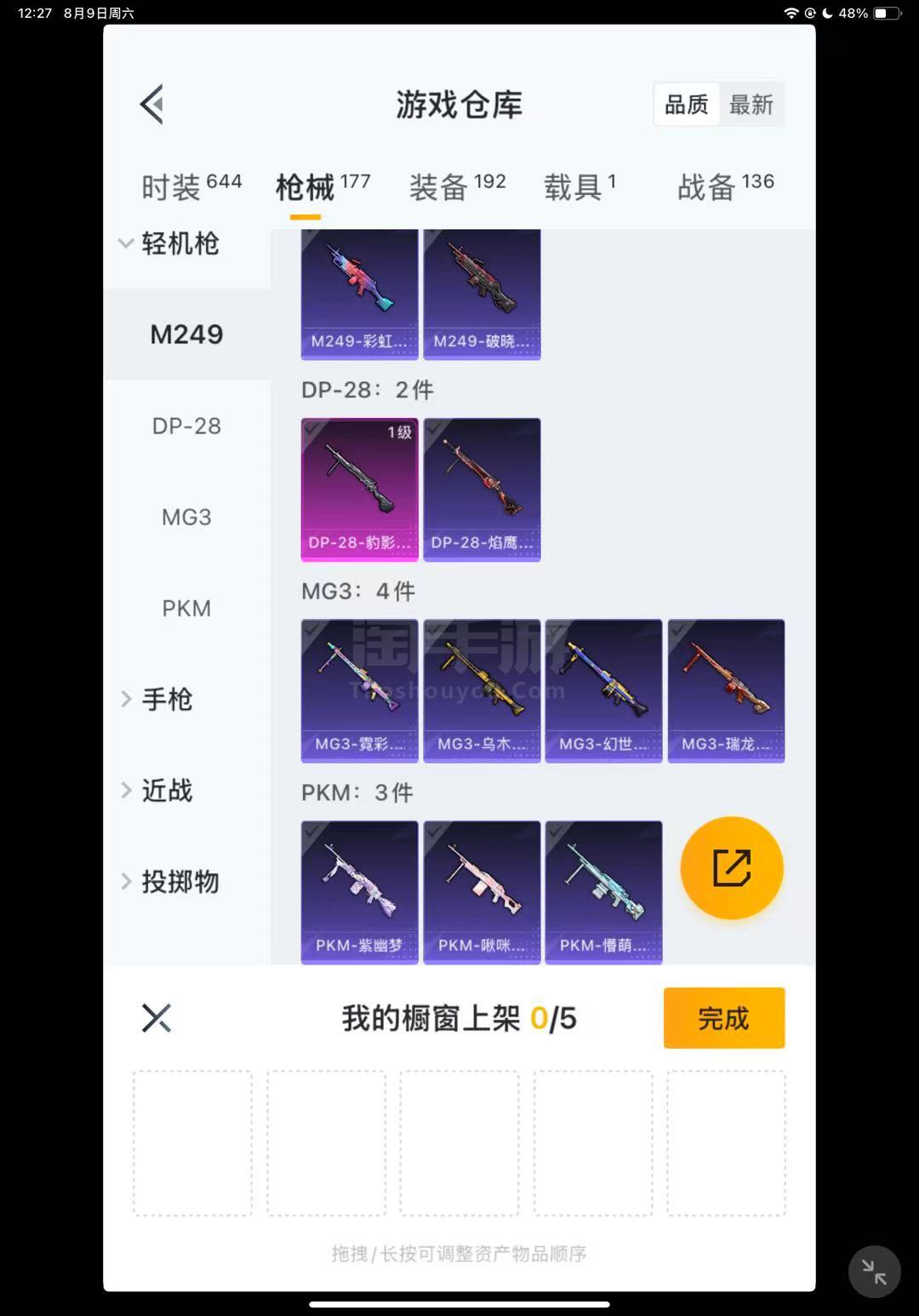Viewport: 919px width, 1316px height.
Task: Go back from the 游戏仓库 page
Action: click(151, 105)
